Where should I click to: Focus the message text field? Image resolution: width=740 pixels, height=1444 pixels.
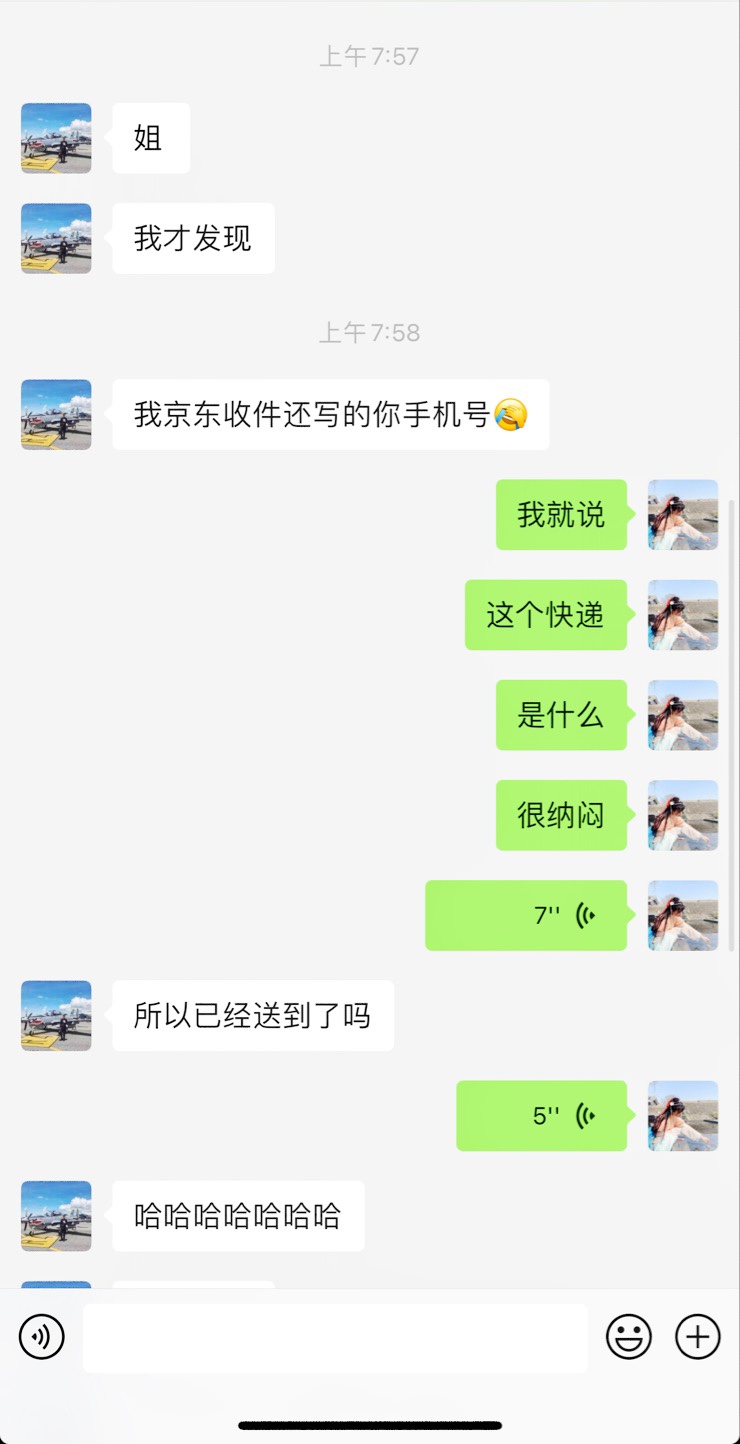coord(335,1337)
